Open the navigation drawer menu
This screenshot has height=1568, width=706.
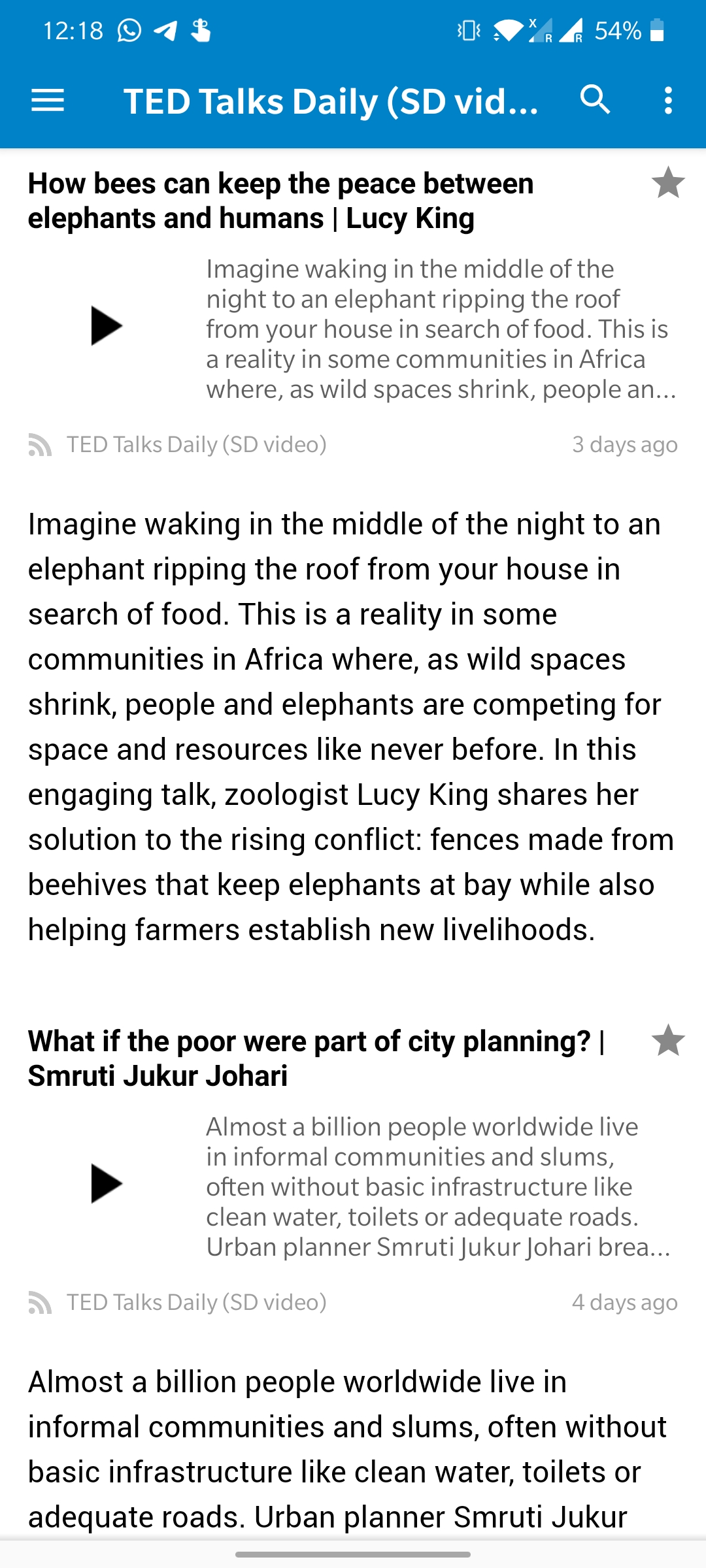(x=48, y=101)
